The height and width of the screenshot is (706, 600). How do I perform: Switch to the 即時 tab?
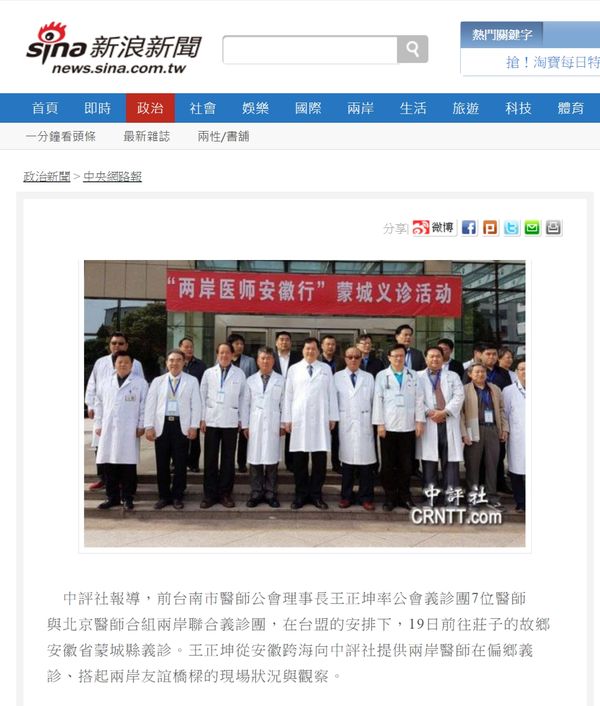click(97, 108)
